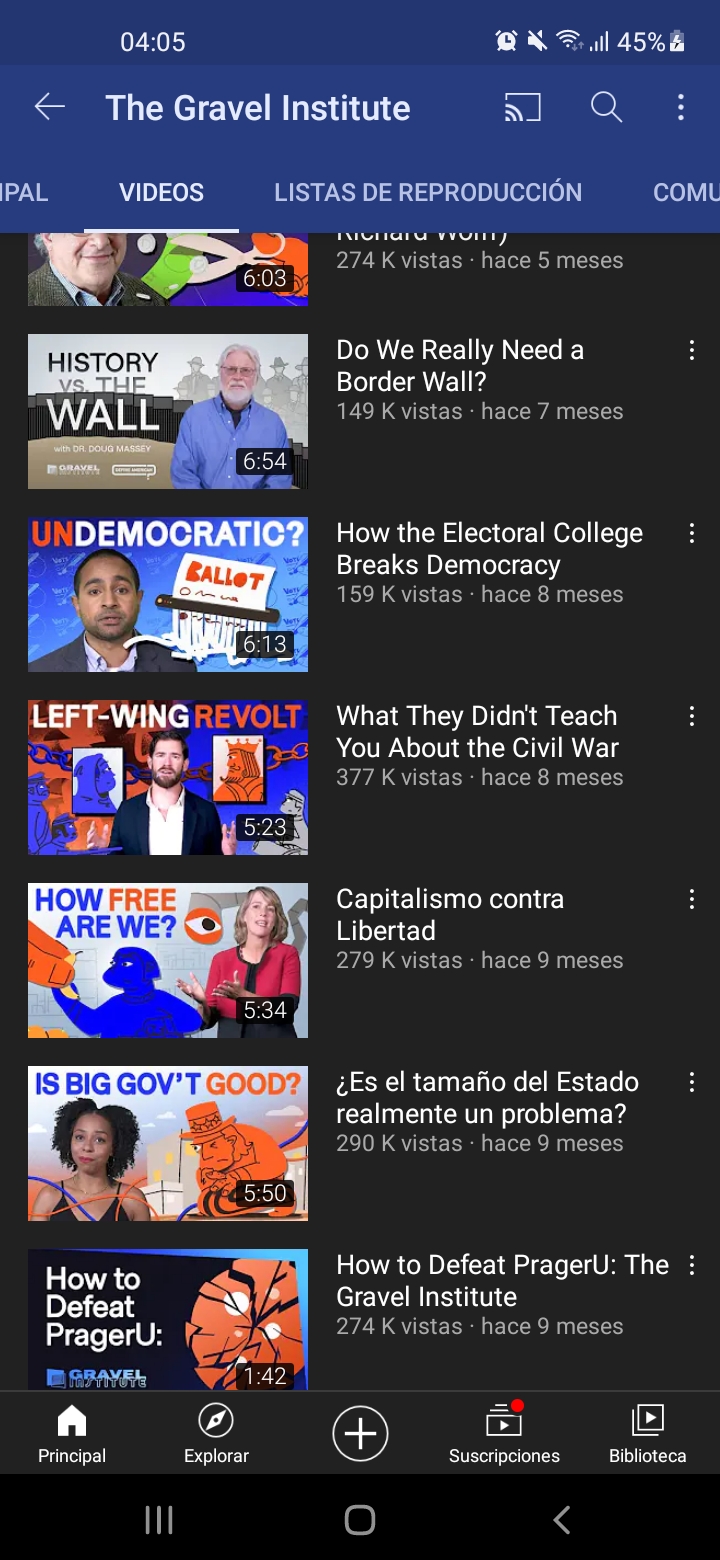Search within the channel
720x1560 pixels.
coord(606,107)
